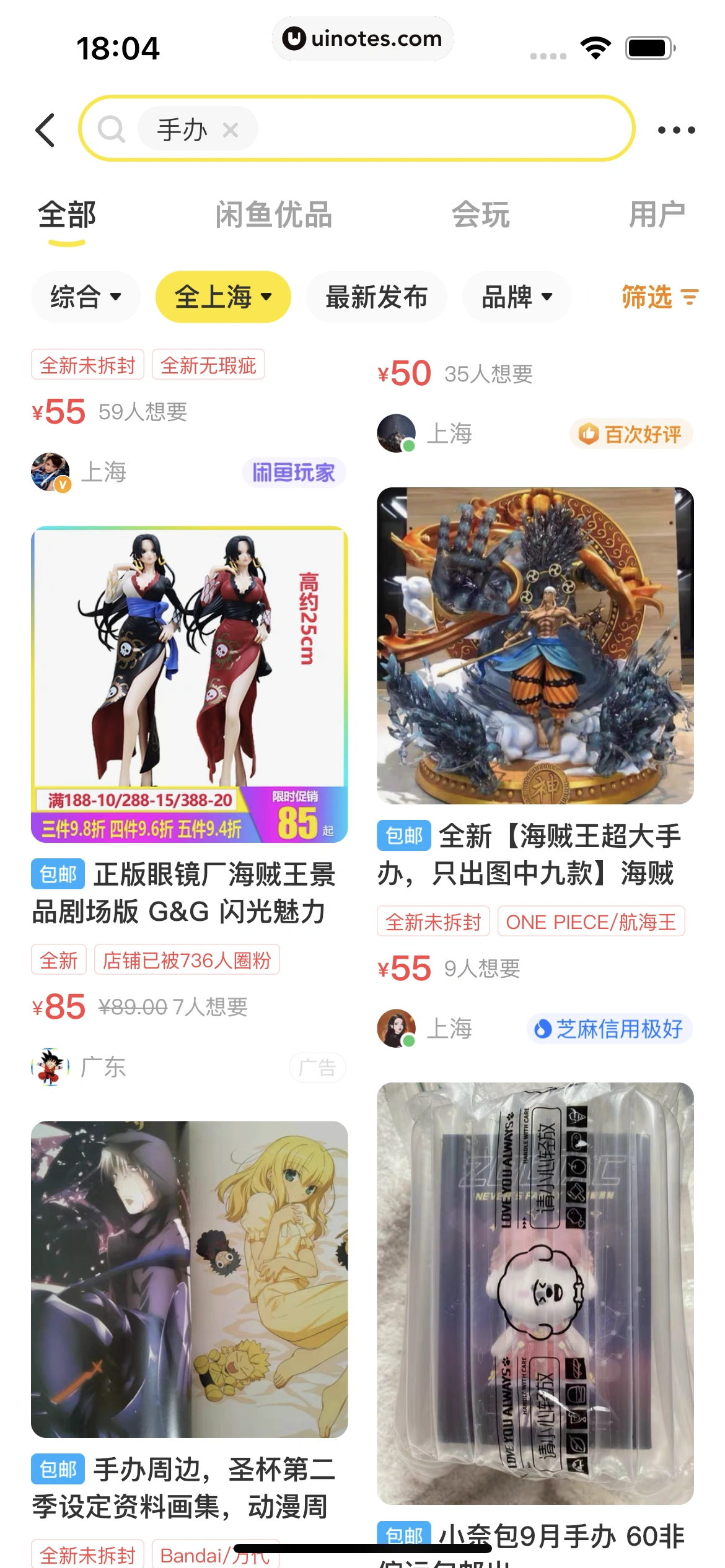The width and height of the screenshot is (725, 1568).
Task: Open the 全上海 location dropdown
Action: pos(223,297)
